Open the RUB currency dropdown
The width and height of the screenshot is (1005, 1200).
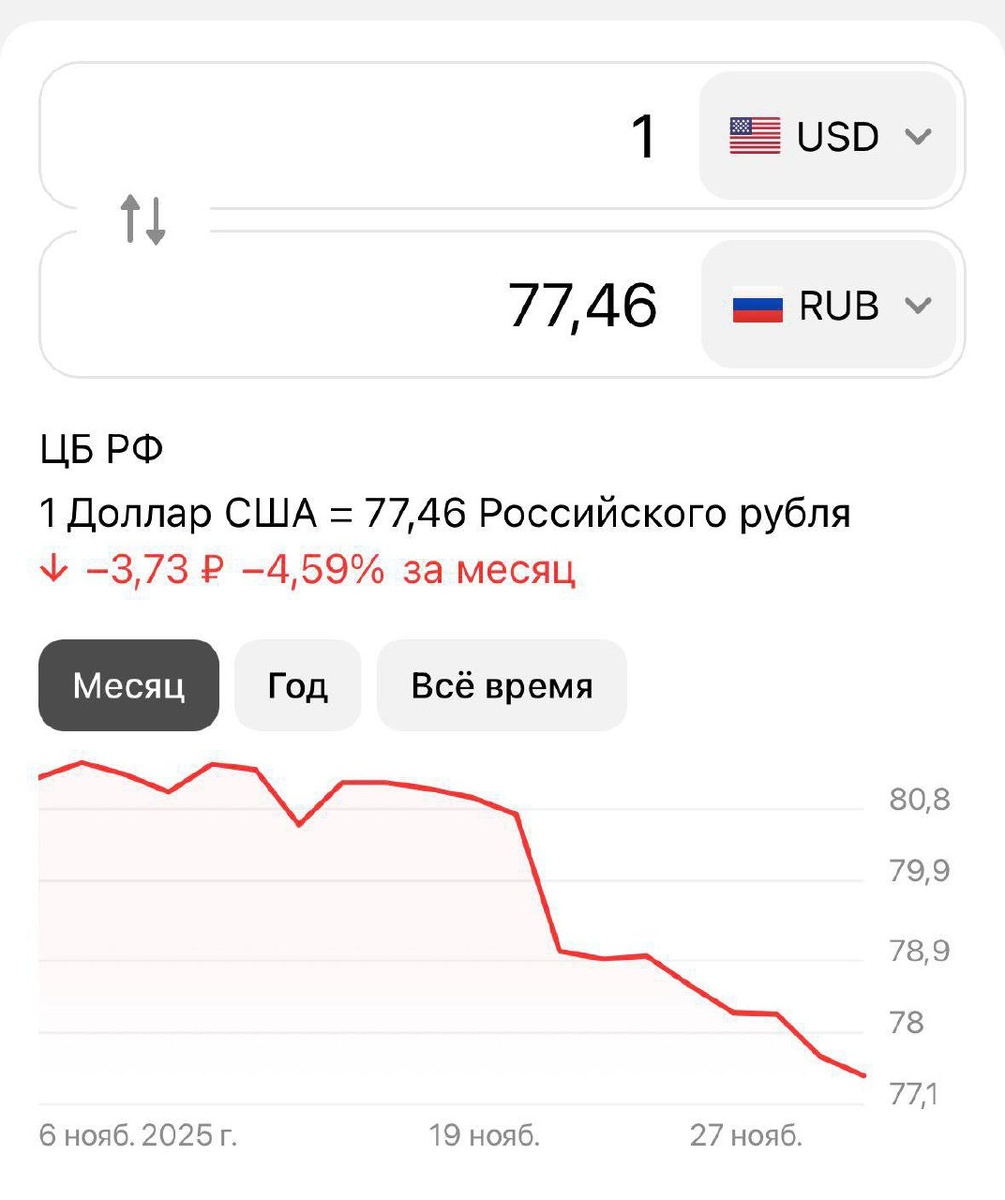831,305
